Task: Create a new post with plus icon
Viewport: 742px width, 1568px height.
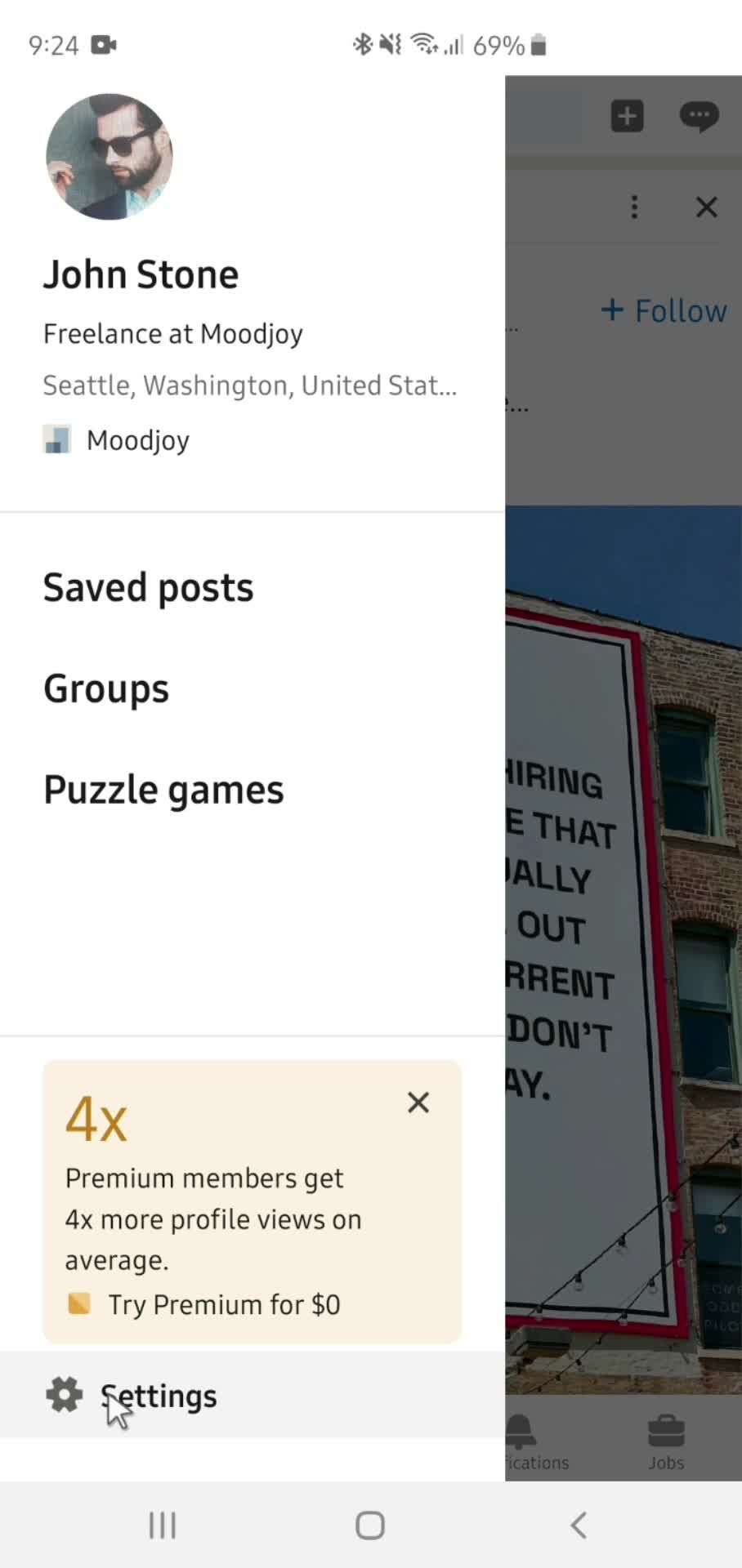Action: tap(627, 116)
